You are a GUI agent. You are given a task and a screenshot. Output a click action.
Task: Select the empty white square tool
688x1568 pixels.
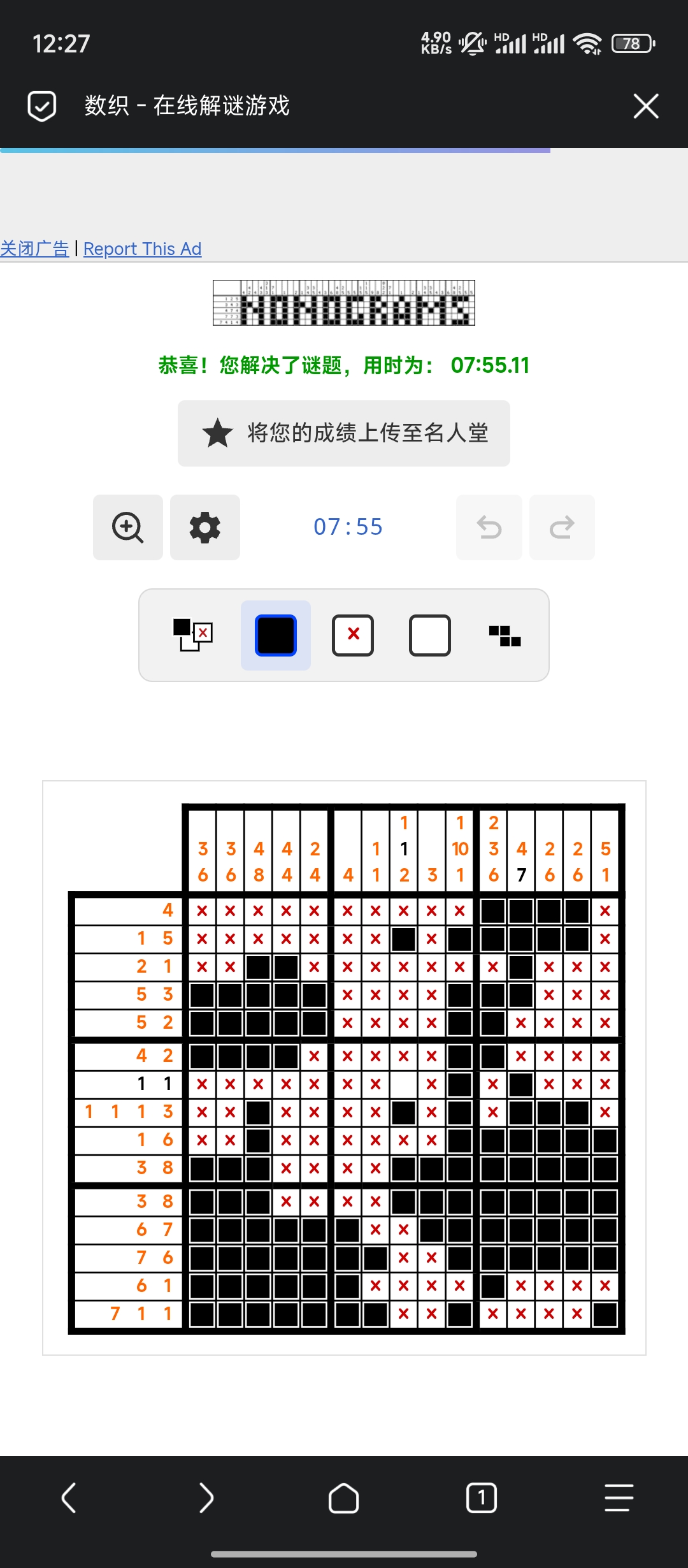pyautogui.click(x=430, y=635)
